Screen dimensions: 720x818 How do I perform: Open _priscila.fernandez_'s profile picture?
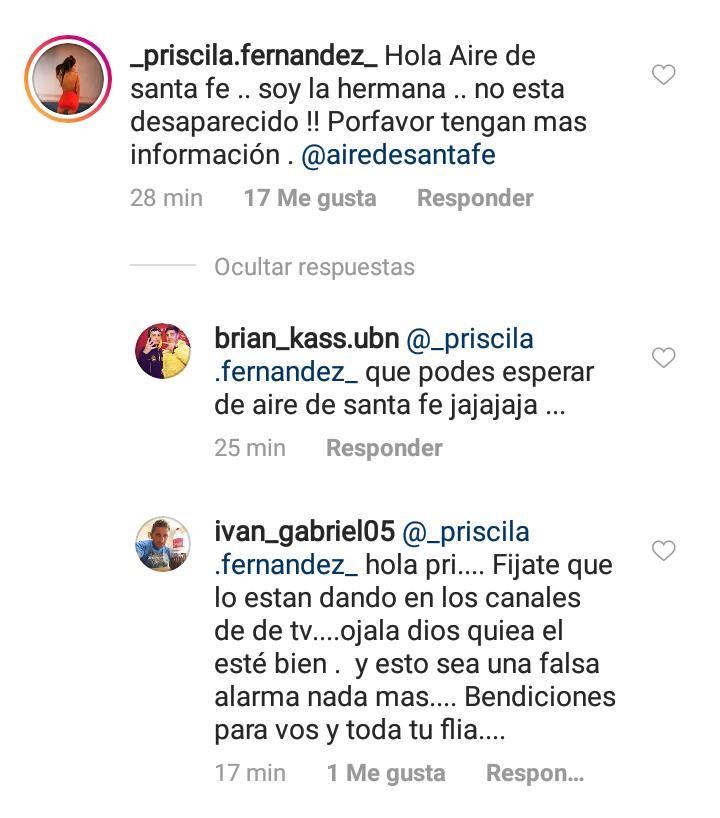tap(69, 79)
